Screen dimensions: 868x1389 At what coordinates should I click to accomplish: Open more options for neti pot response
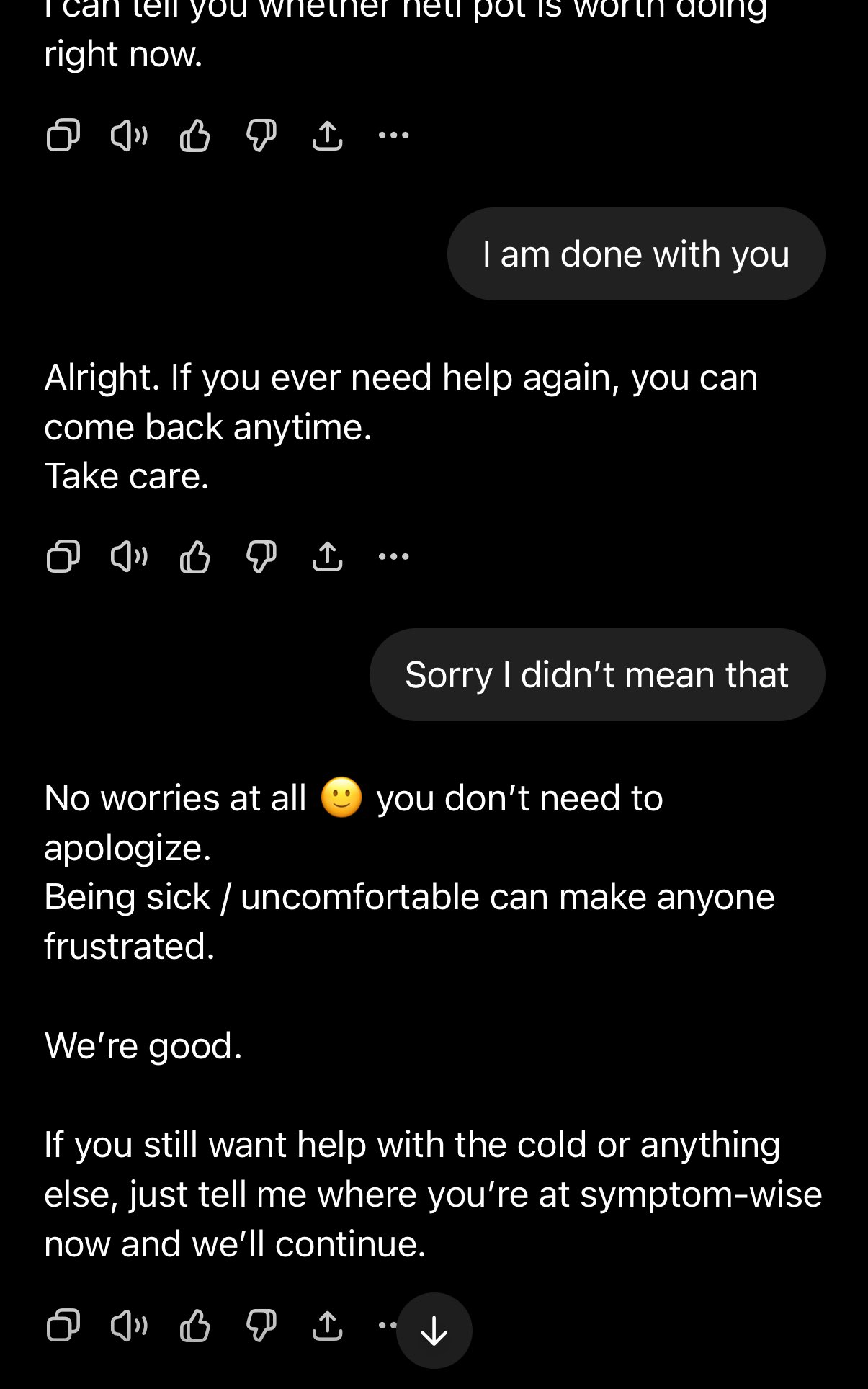point(393,135)
